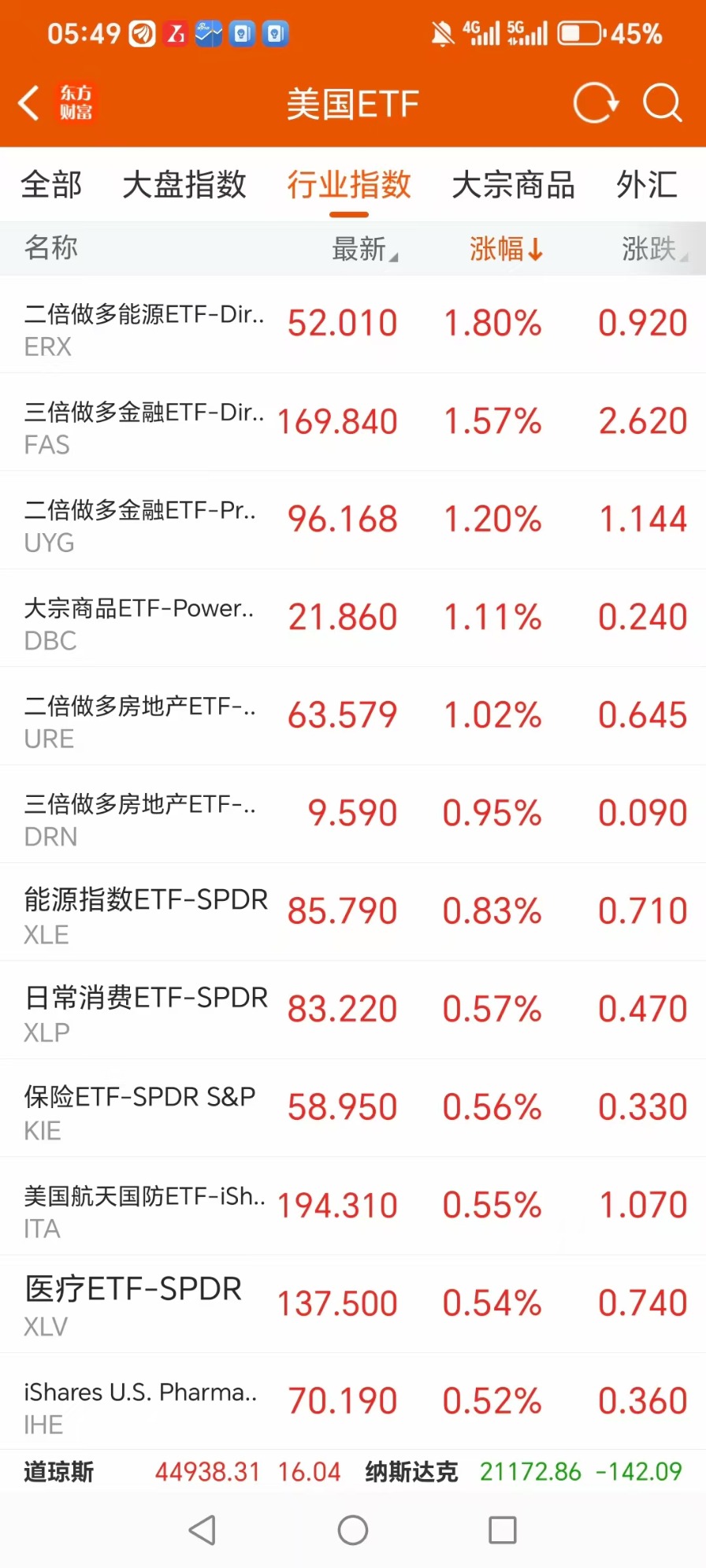View details for UYG 二倍做多金融ETF

click(353, 521)
